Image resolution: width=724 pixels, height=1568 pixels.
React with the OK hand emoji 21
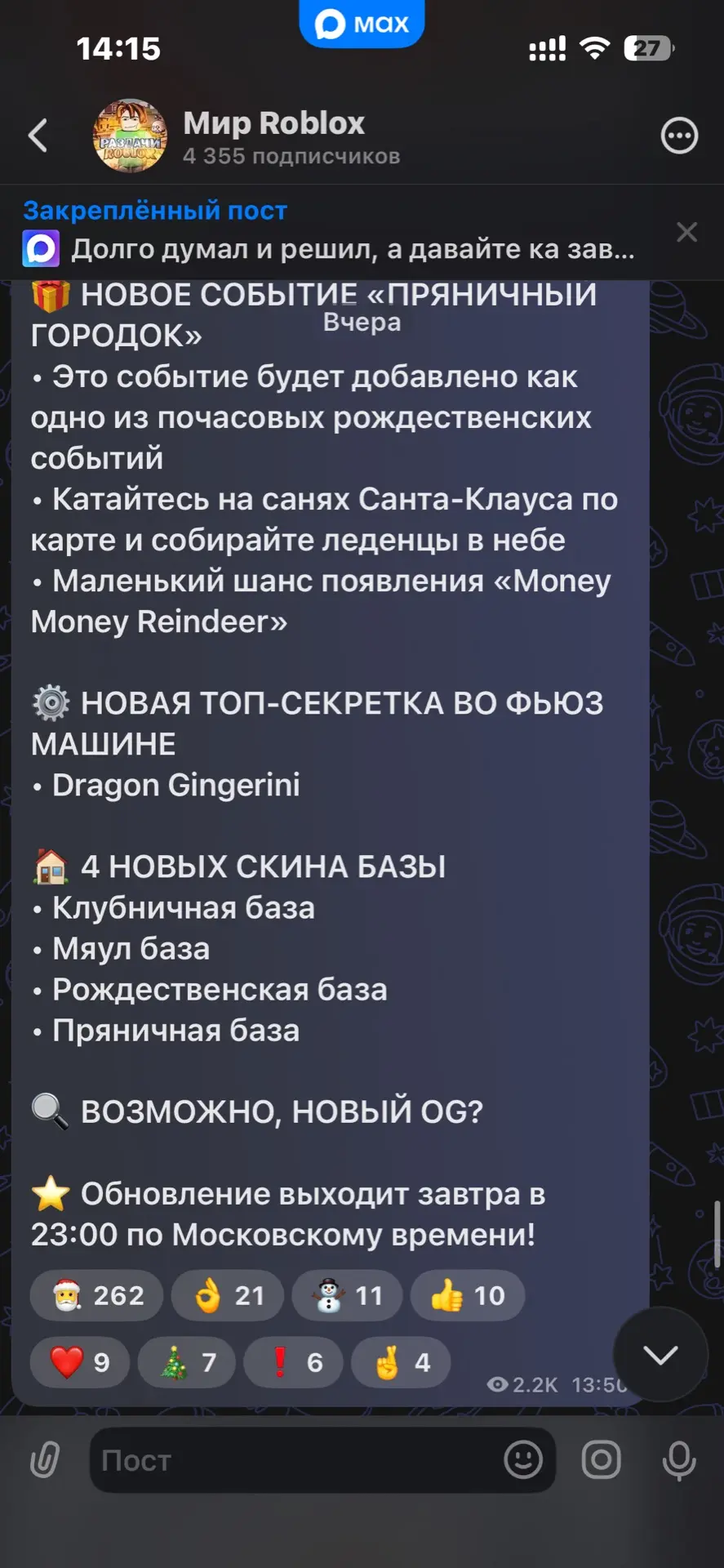tap(228, 1296)
